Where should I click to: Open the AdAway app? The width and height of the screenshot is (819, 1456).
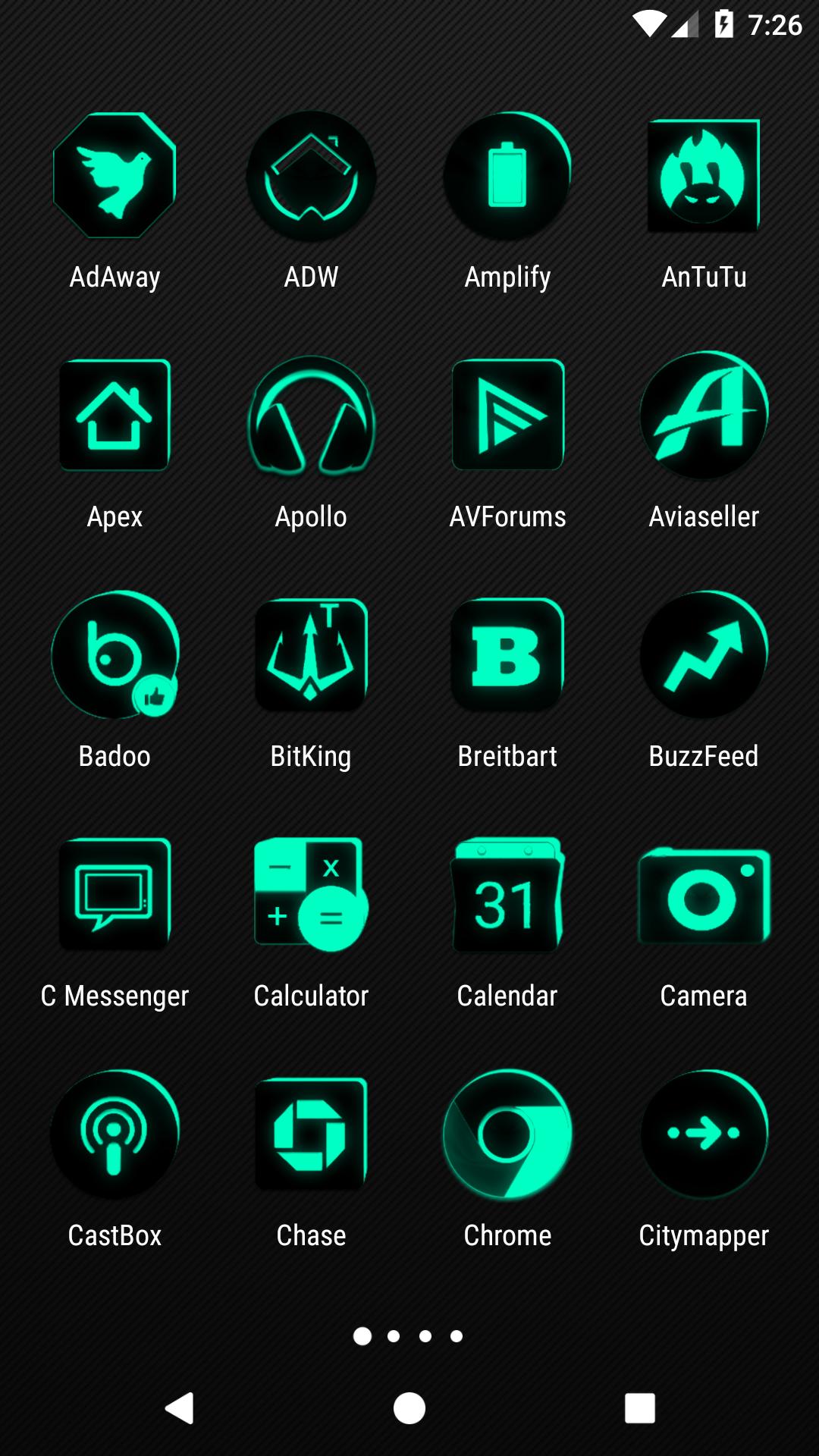click(115, 176)
